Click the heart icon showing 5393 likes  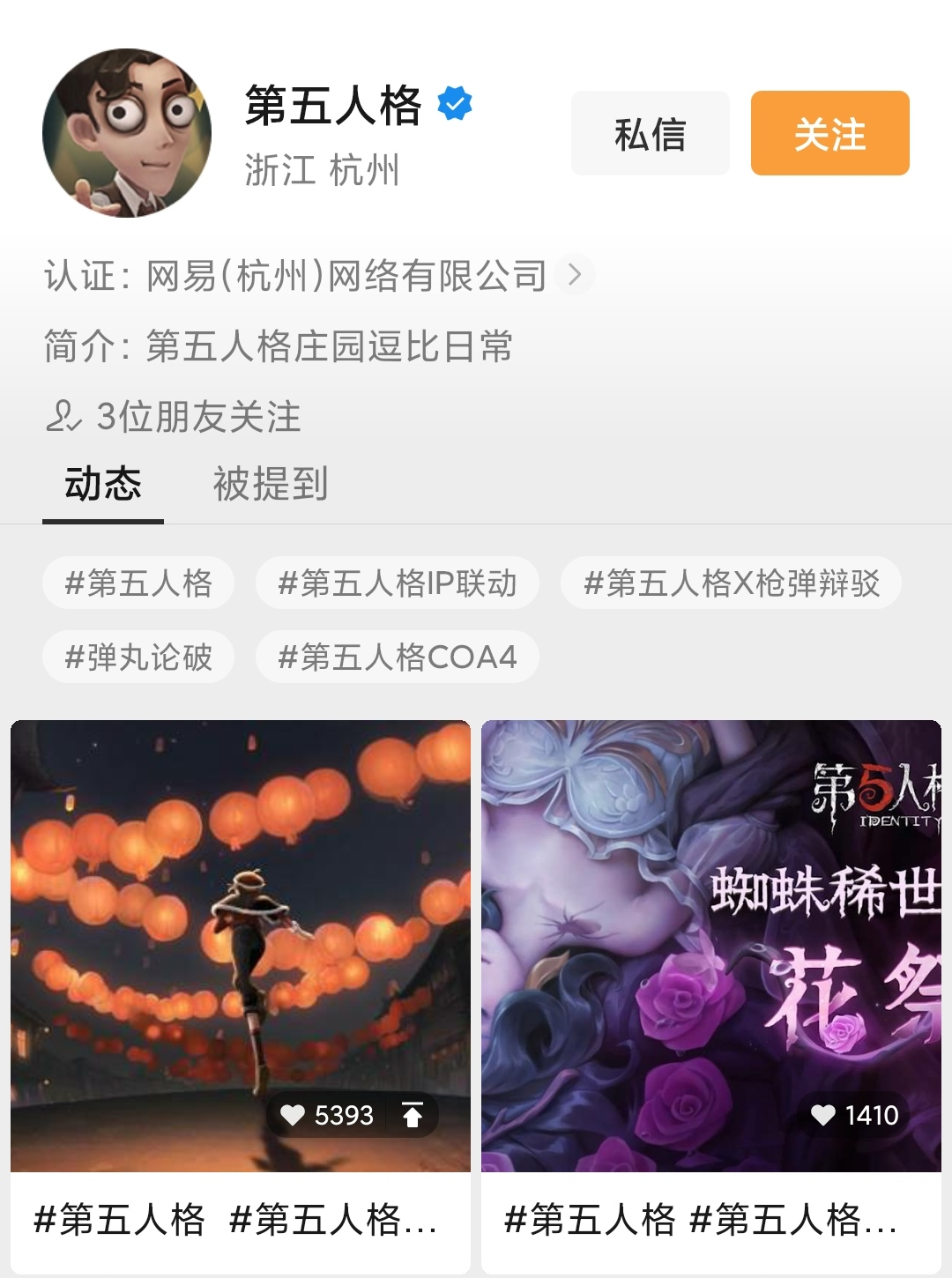294,1116
